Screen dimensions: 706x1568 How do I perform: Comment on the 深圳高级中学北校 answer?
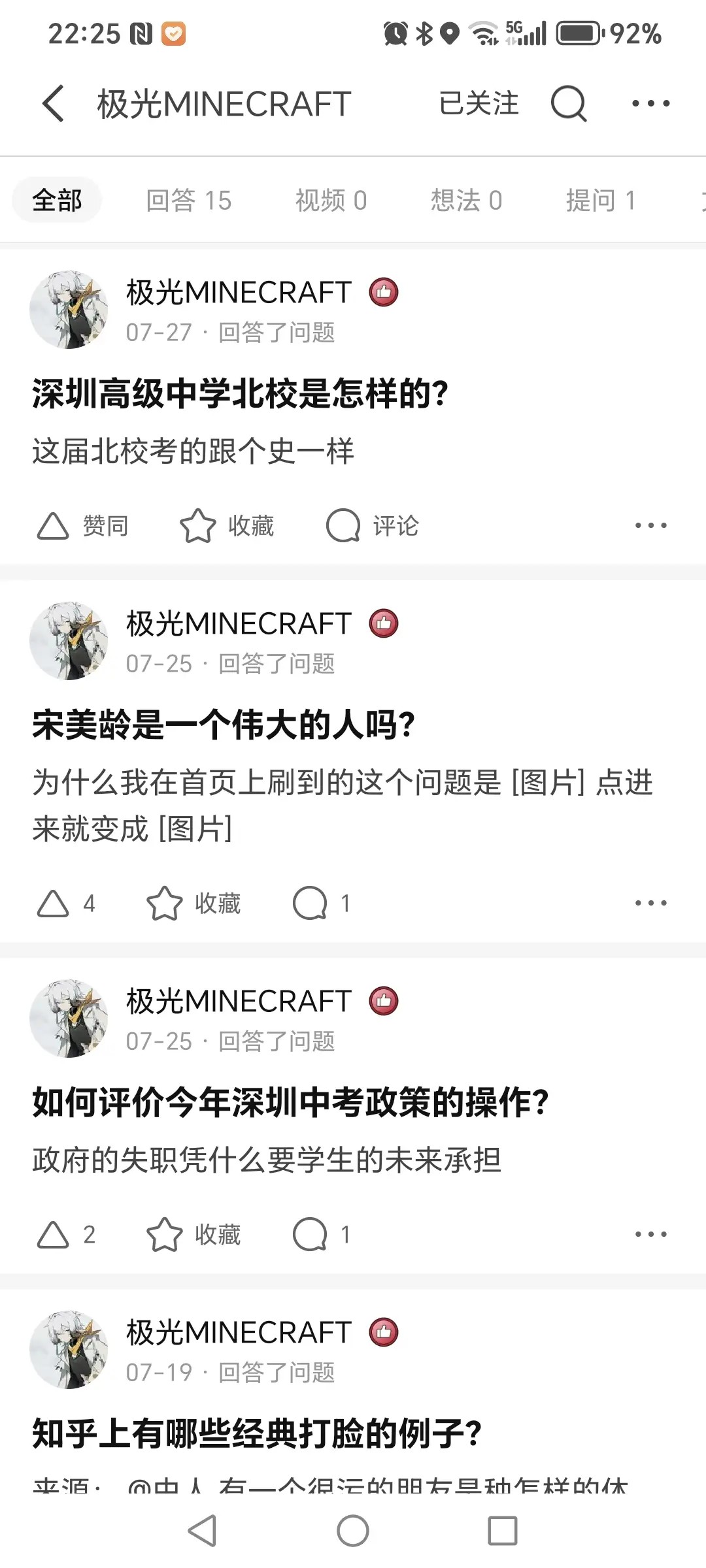(x=373, y=526)
